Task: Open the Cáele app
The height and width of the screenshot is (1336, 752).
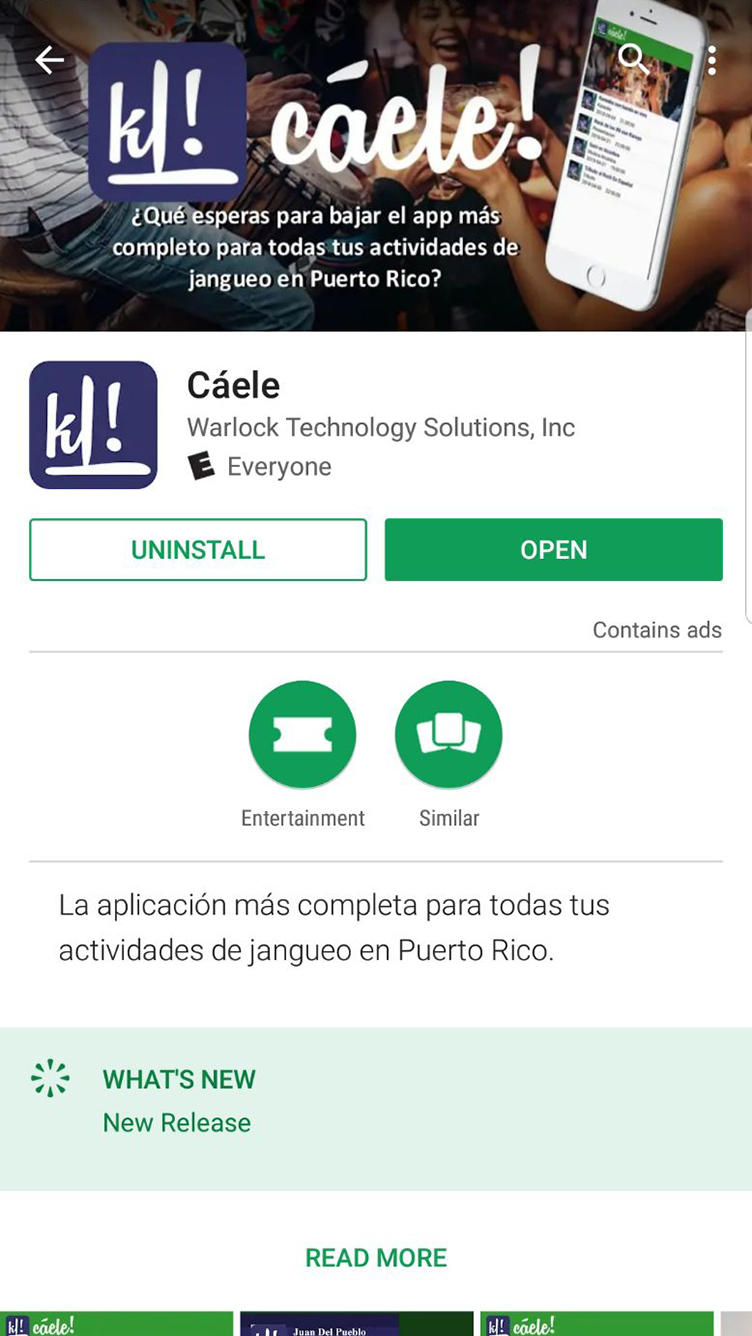Action: pyautogui.click(x=553, y=550)
